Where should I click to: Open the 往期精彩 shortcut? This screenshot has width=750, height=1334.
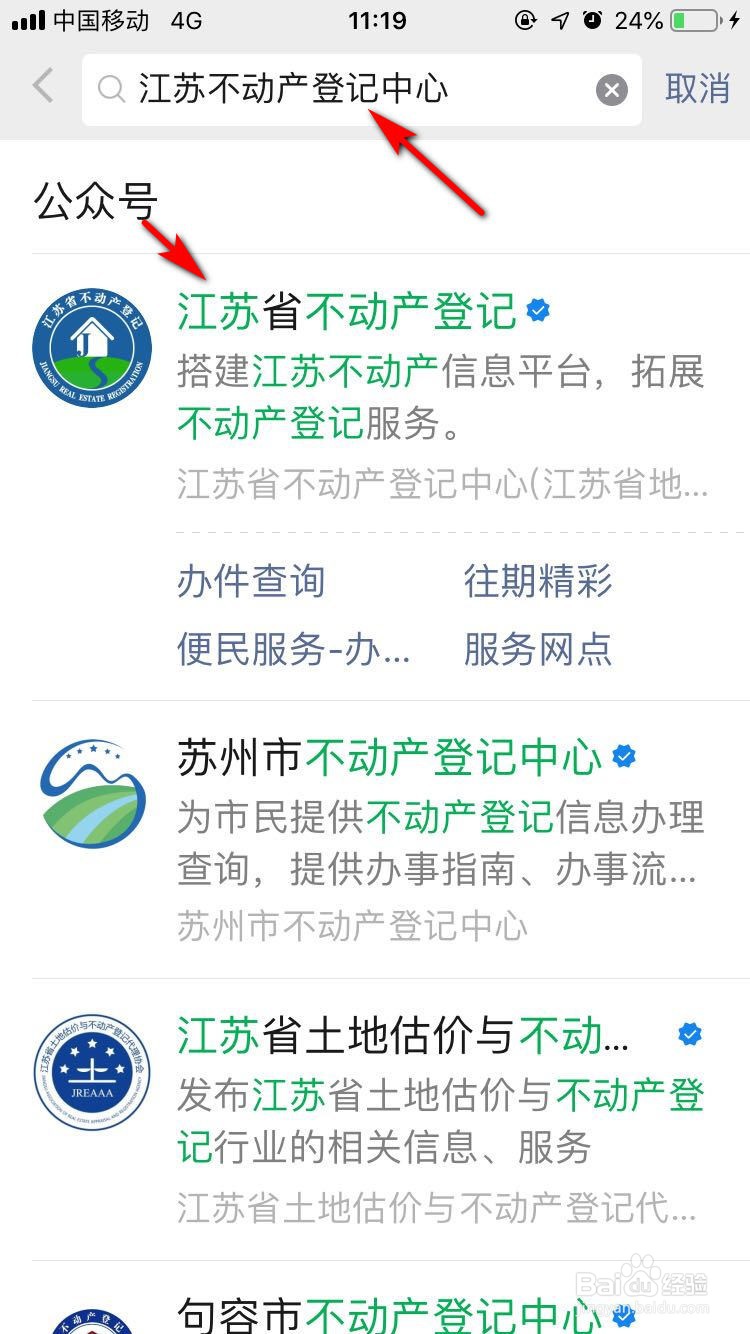click(x=538, y=581)
